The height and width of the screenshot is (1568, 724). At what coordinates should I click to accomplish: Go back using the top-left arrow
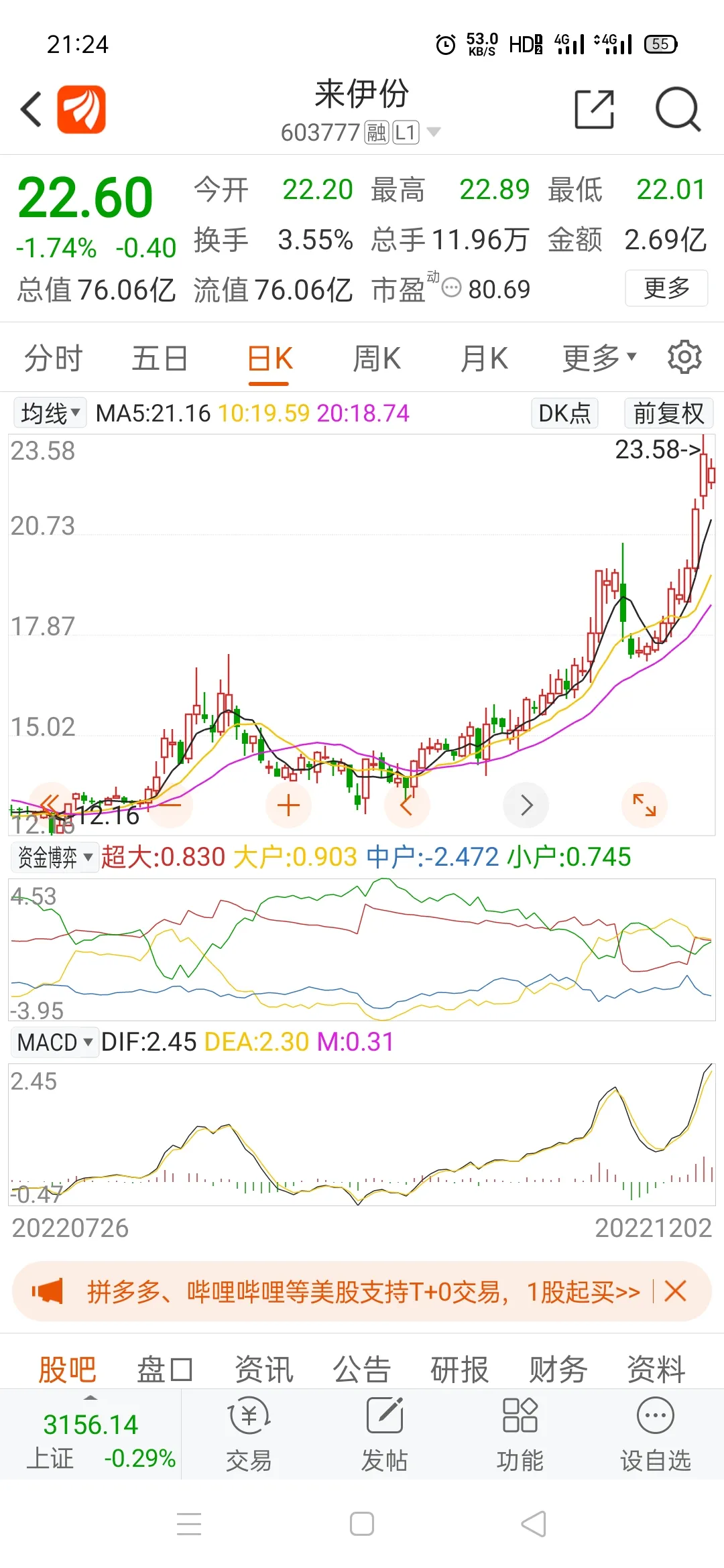32,109
